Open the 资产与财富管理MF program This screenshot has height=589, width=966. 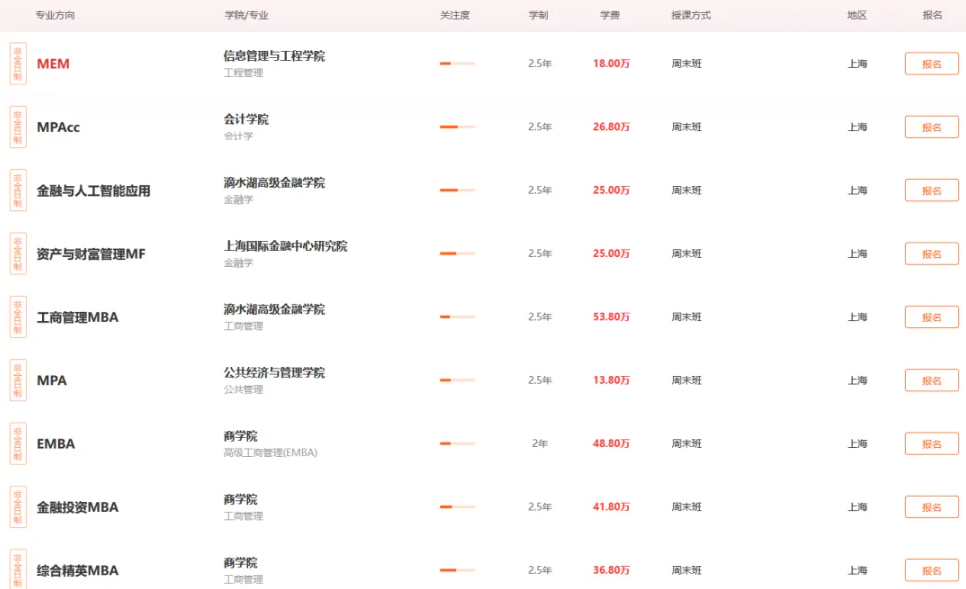tap(91, 254)
